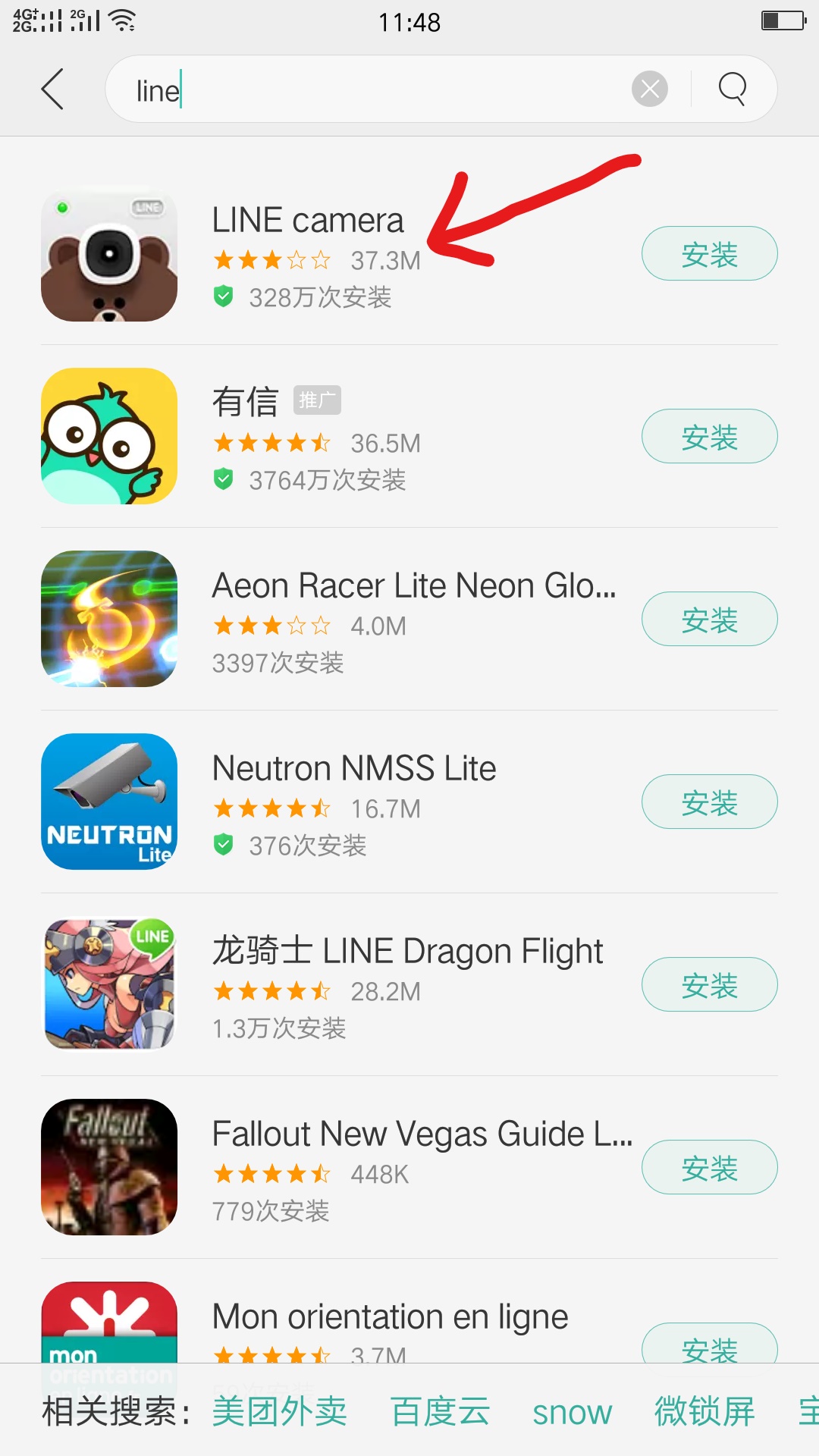The width and height of the screenshot is (819, 1456).
Task: Install LINE camera via its 安装 button
Action: point(709,254)
